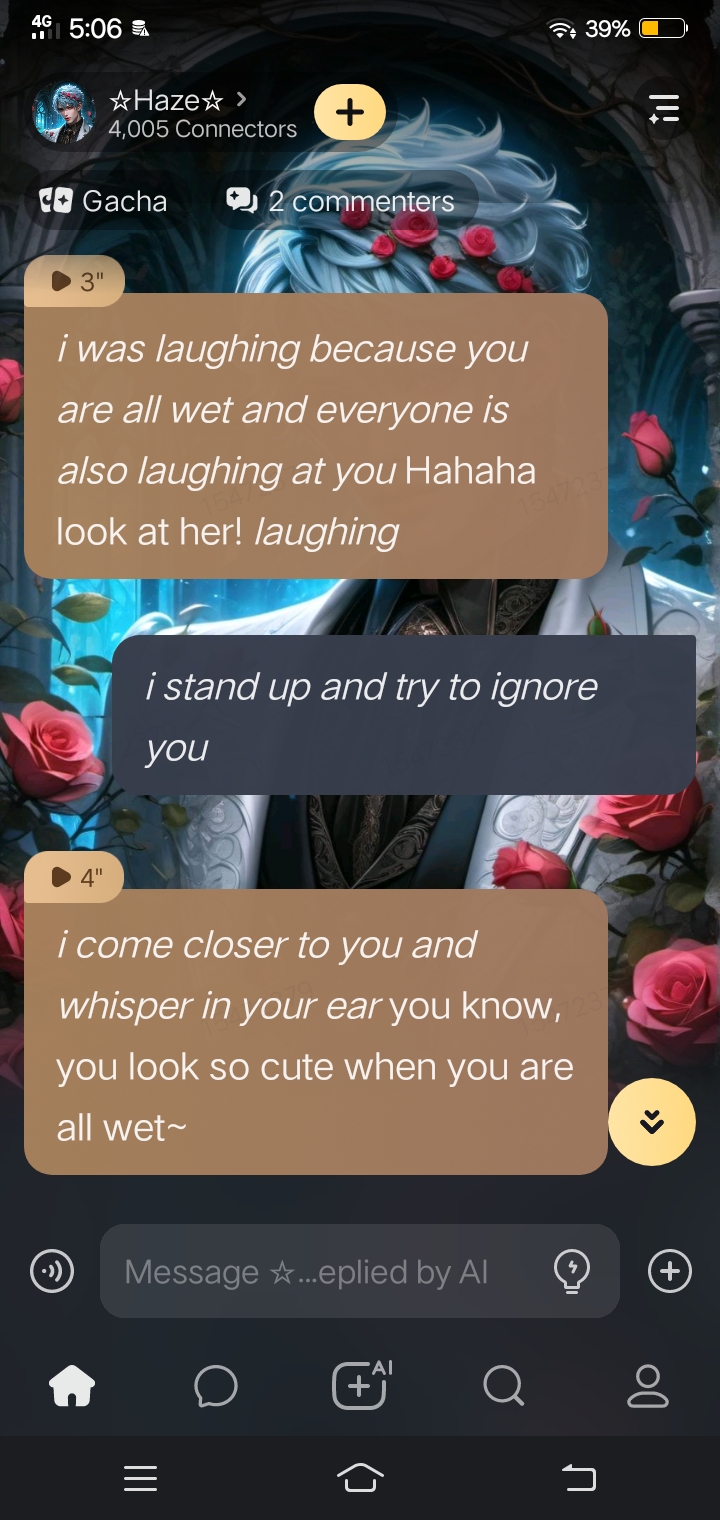Open the Gacha feature
720x1520 pixels.
(x=103, y=201)
